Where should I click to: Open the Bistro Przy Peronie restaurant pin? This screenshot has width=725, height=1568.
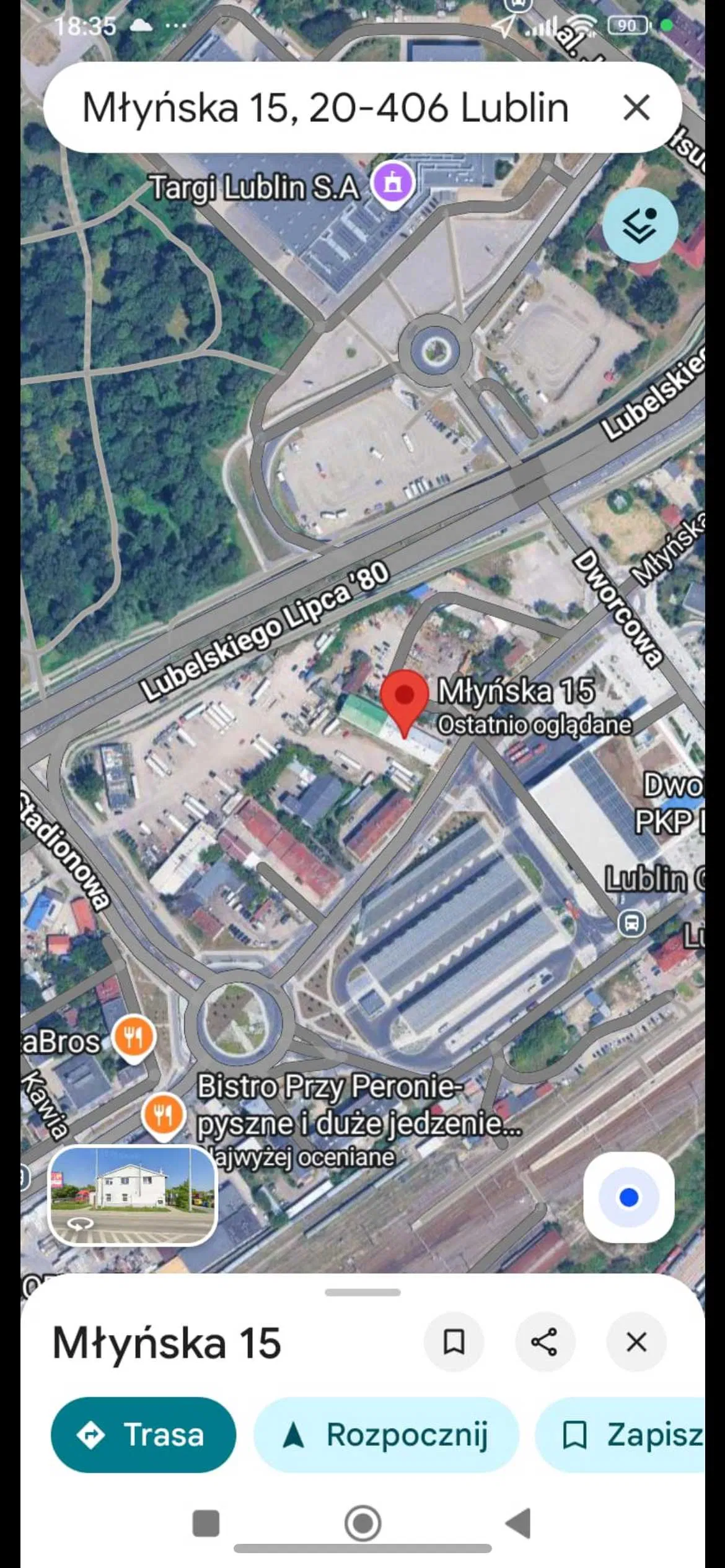[163, 1115]
